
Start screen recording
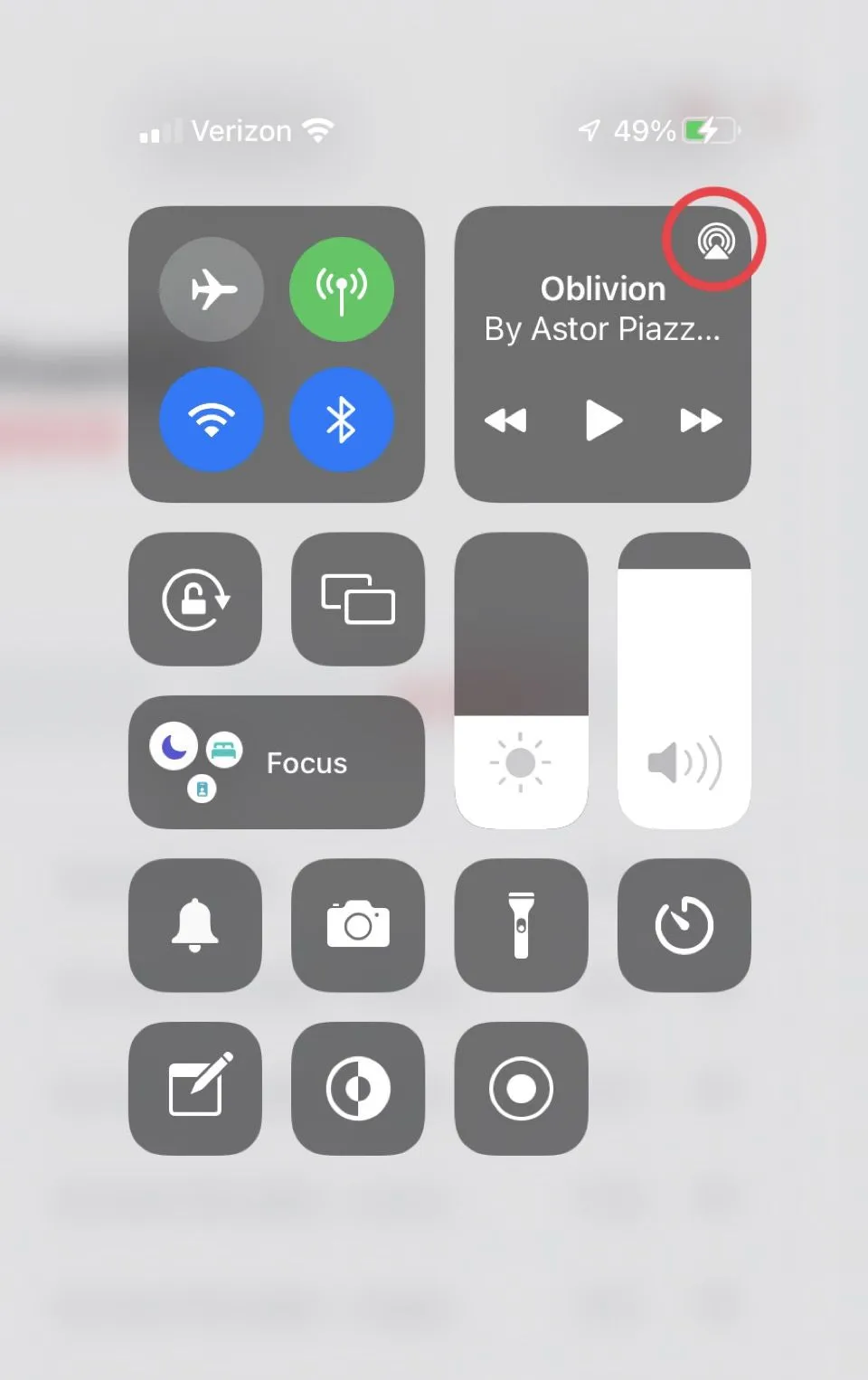pyautogui.click(x=521, y=1088)
